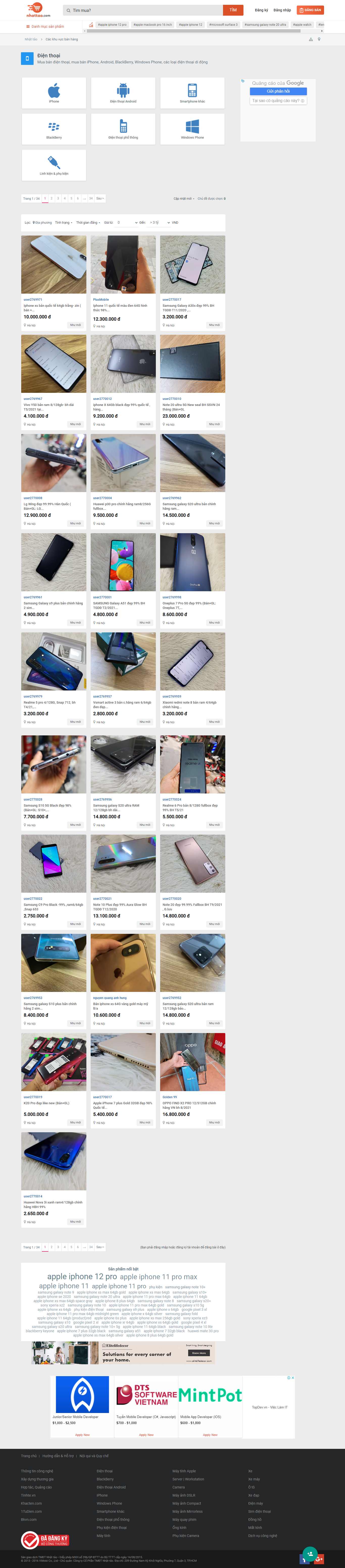
Task: Open the Danh mục sản phẩm menu
Action: pos(45,27)
